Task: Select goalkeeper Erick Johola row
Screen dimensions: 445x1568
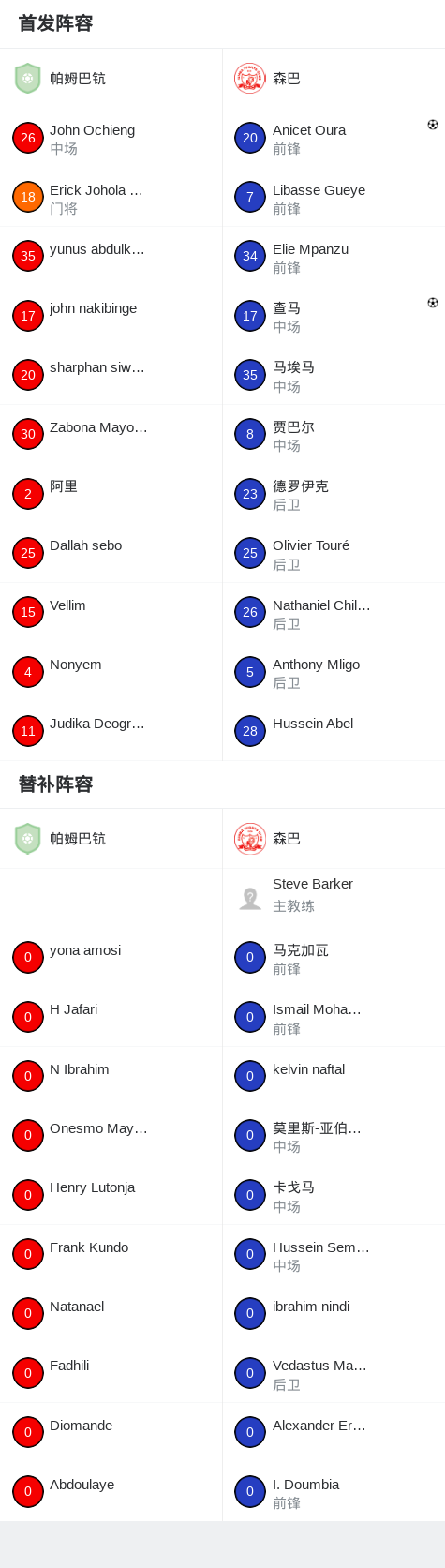Action: [111, 197]
